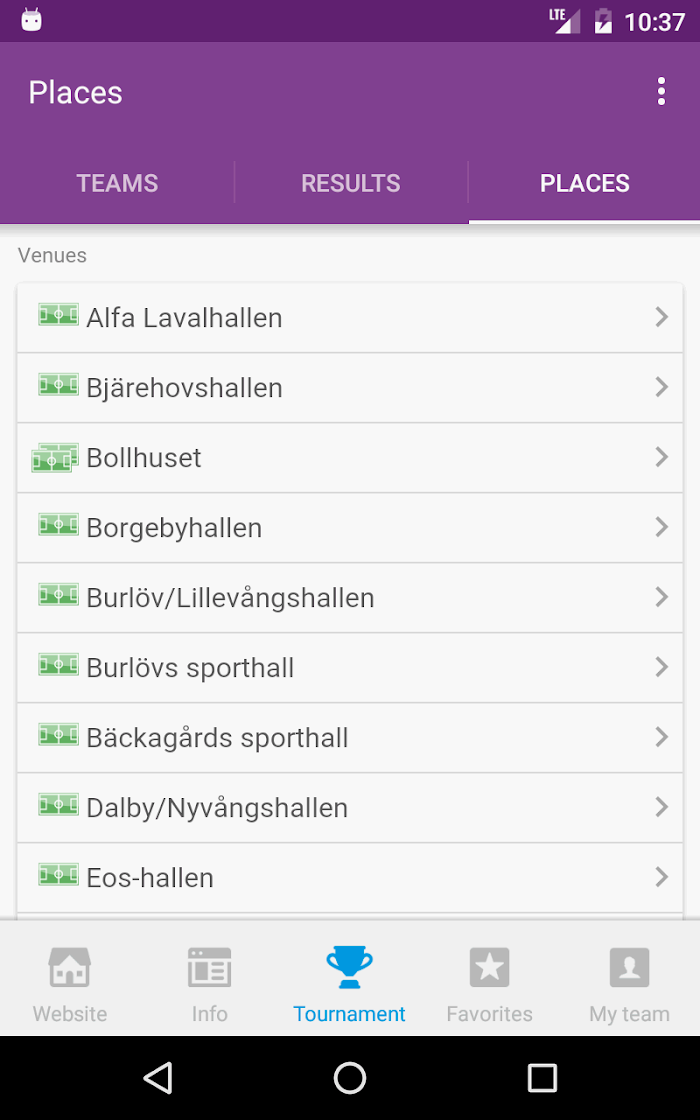Switch to the Teams tab

click(117, 183)
